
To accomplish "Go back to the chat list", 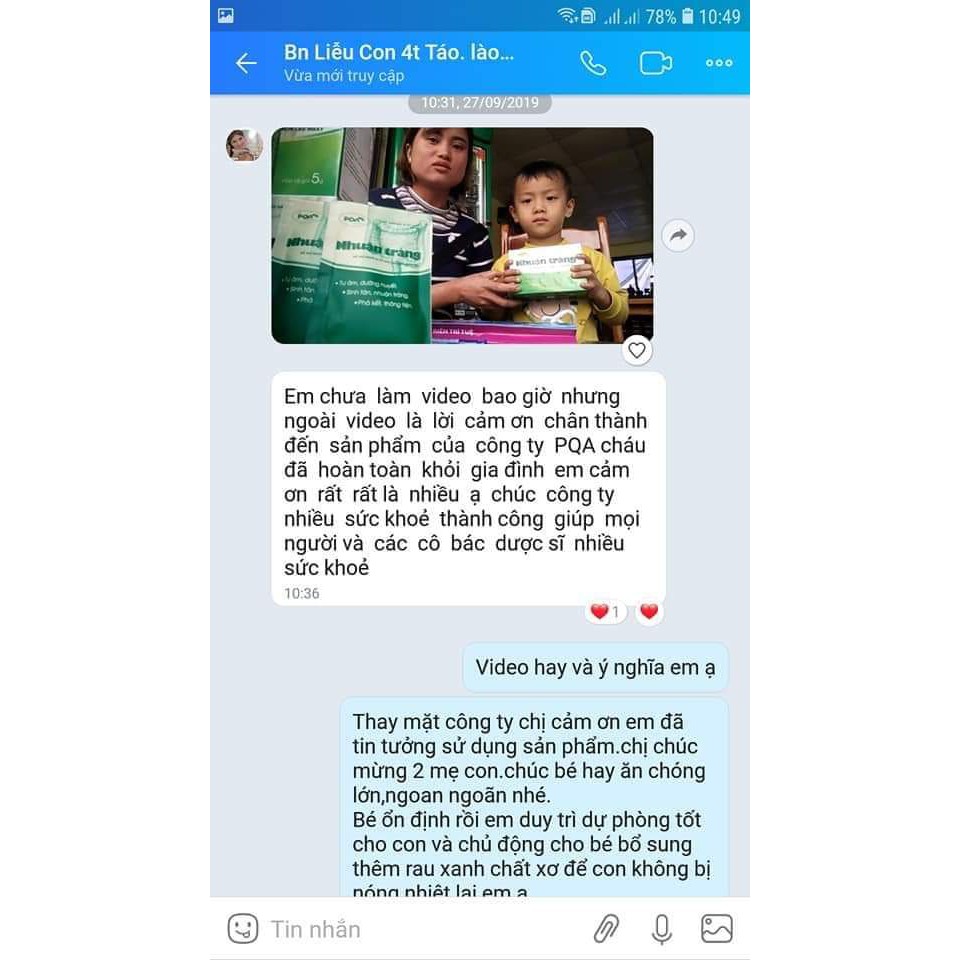I will [246, 63].
